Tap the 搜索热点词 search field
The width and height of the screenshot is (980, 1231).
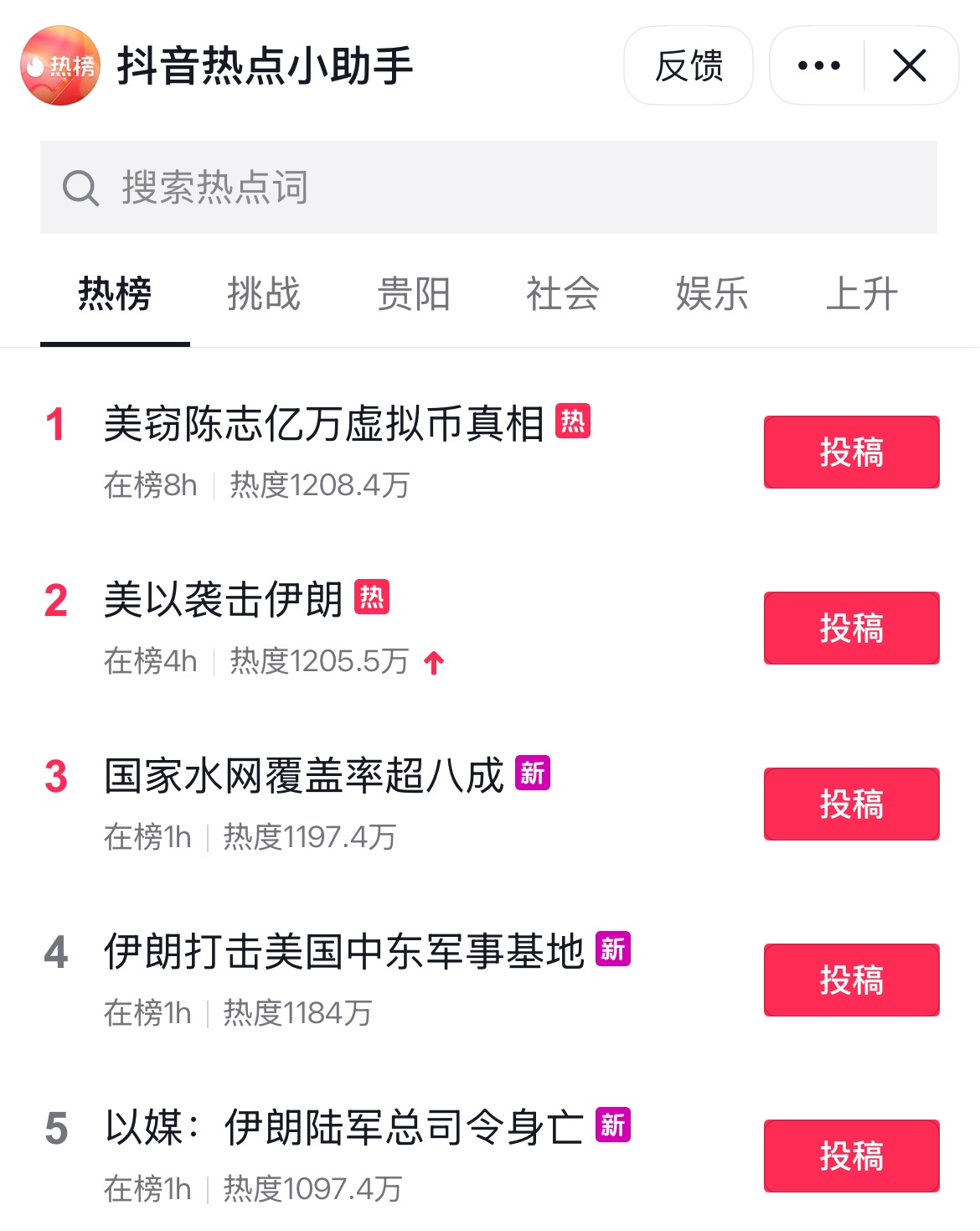coord(487,187)
